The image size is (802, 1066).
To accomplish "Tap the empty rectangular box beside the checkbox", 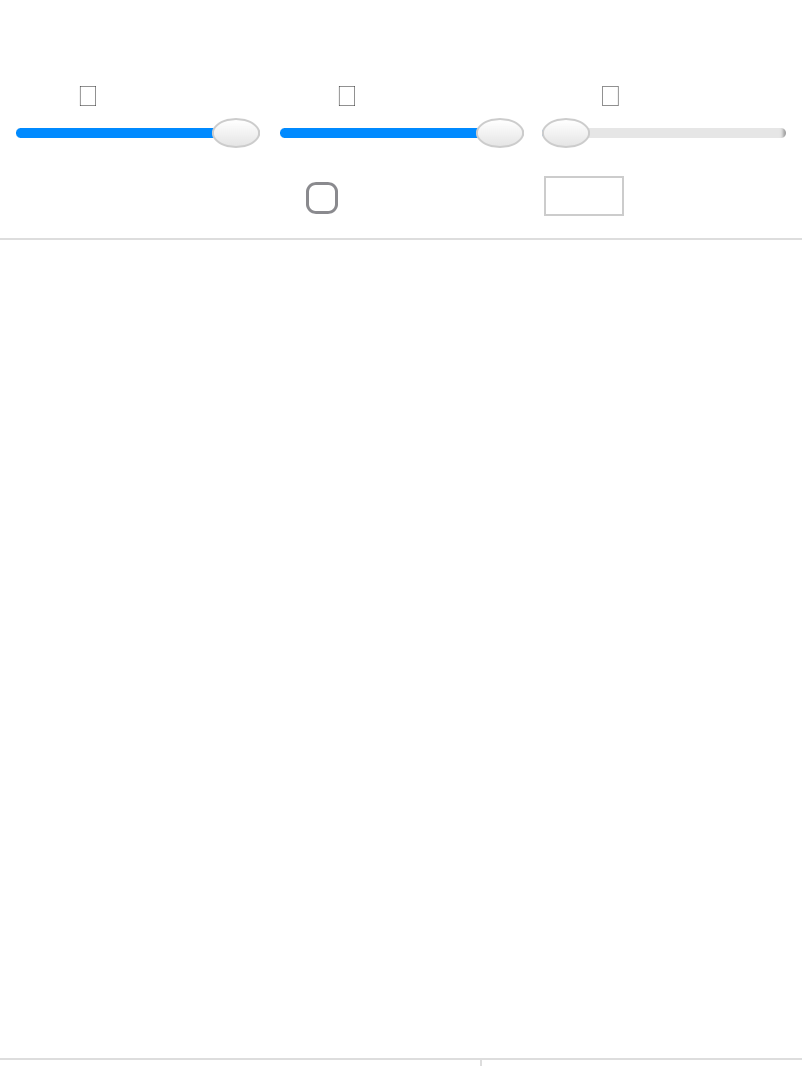I will coord(584,196).
